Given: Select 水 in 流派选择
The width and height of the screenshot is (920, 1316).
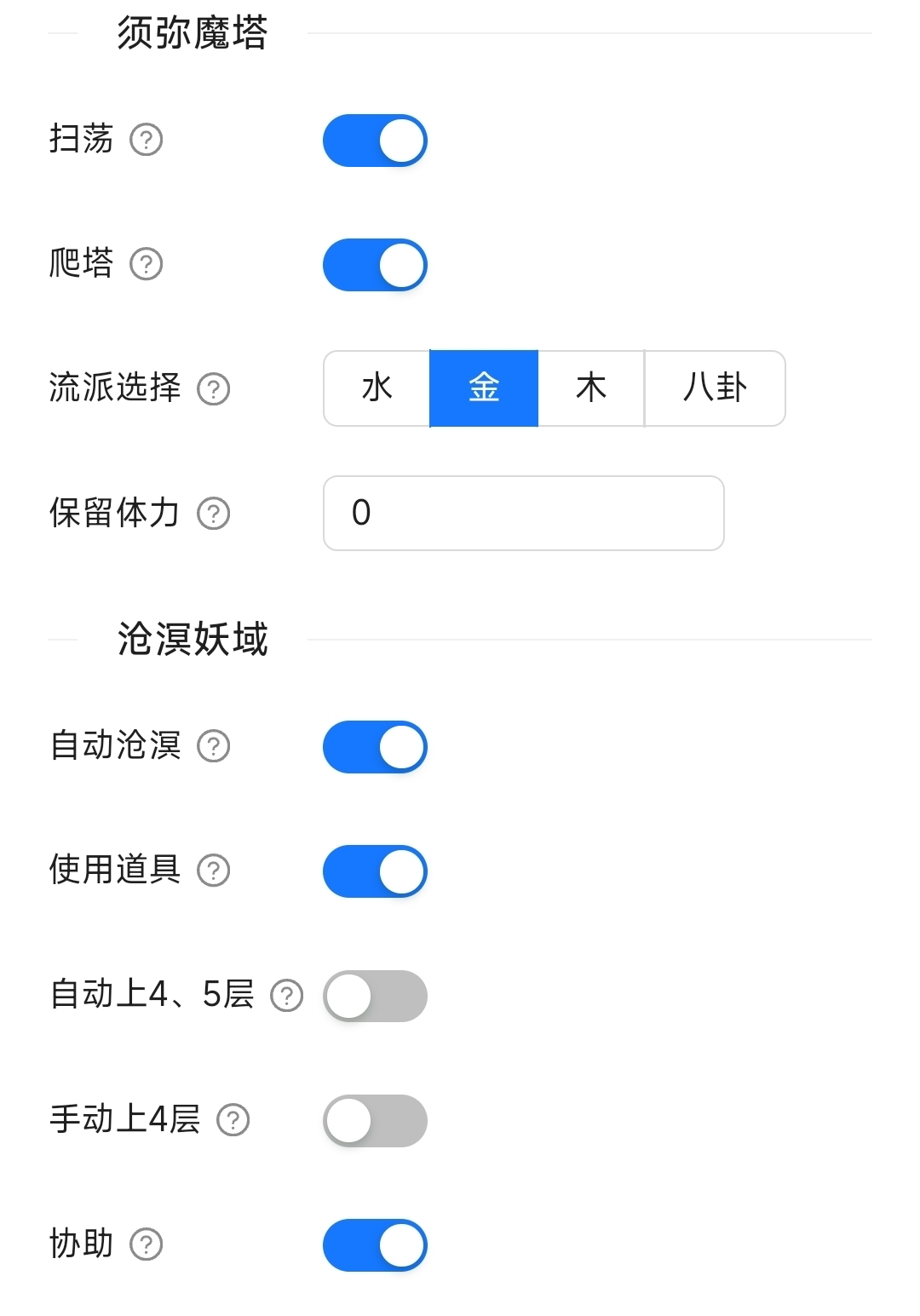Looking at the screenshot, I should [x=377, y=388].
